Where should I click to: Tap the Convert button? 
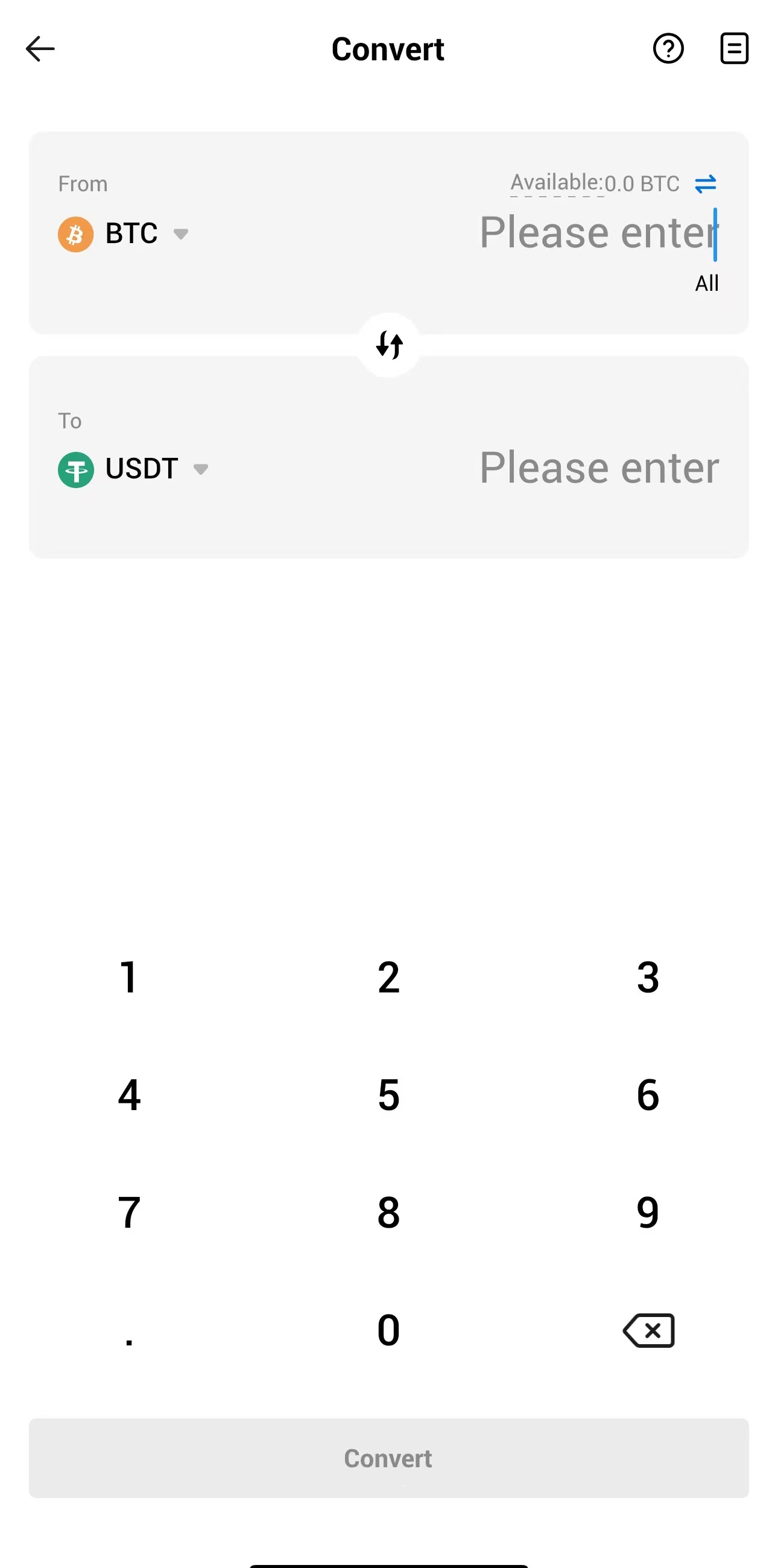tap(388, 1458)
